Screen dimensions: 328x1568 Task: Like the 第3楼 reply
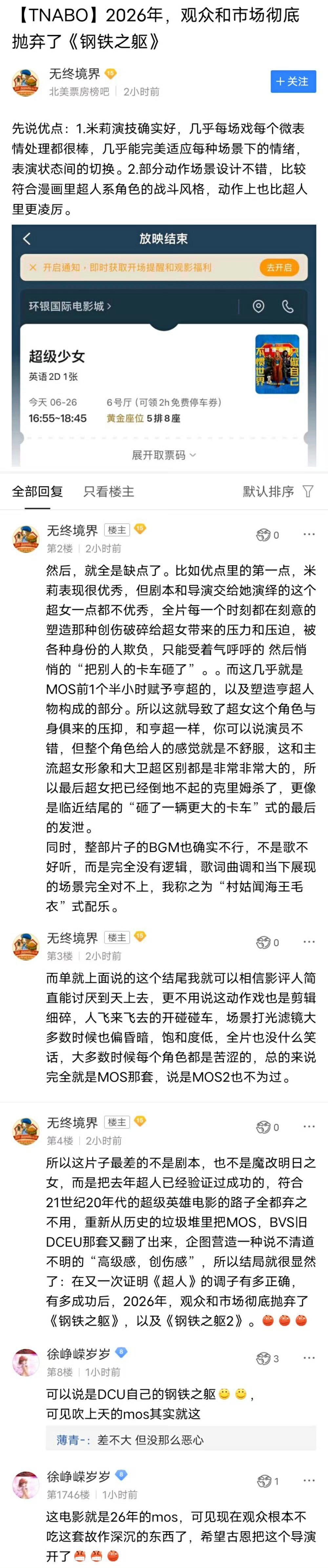point(268,942)
